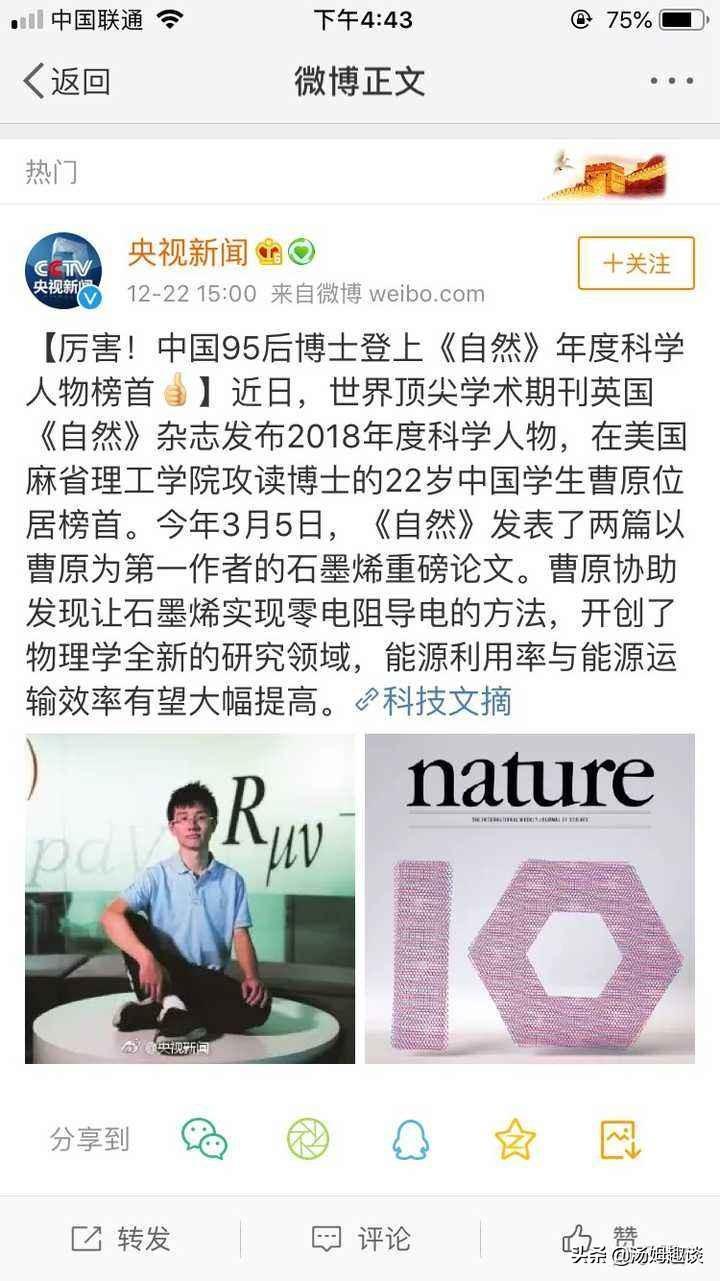The image size is (720, 1281).
Task: Save the post as an image
Action: (619, 1139)
